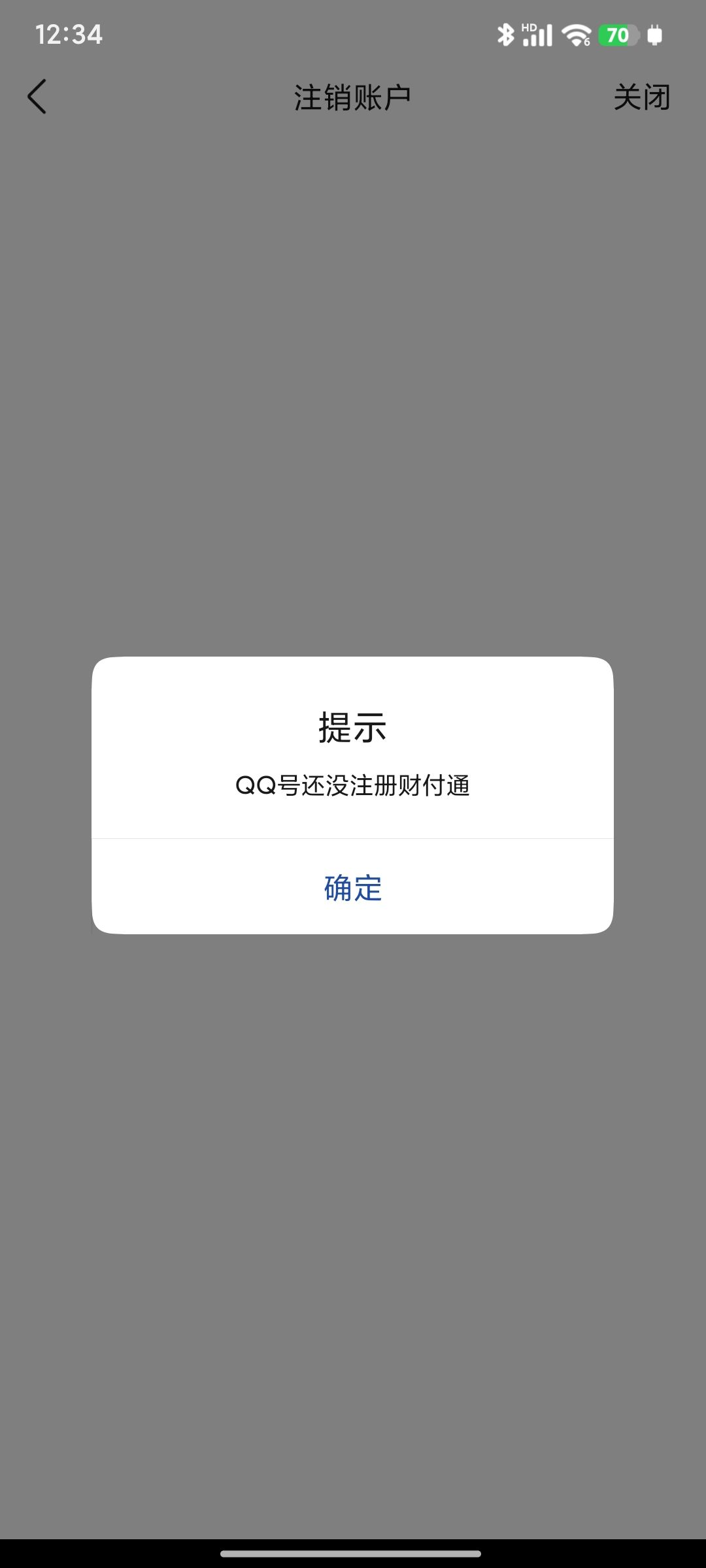Image resolution: width=706 pixels, height=1568 pixels.
Task: Tap the 注销账户 title text
Action: 353,97
